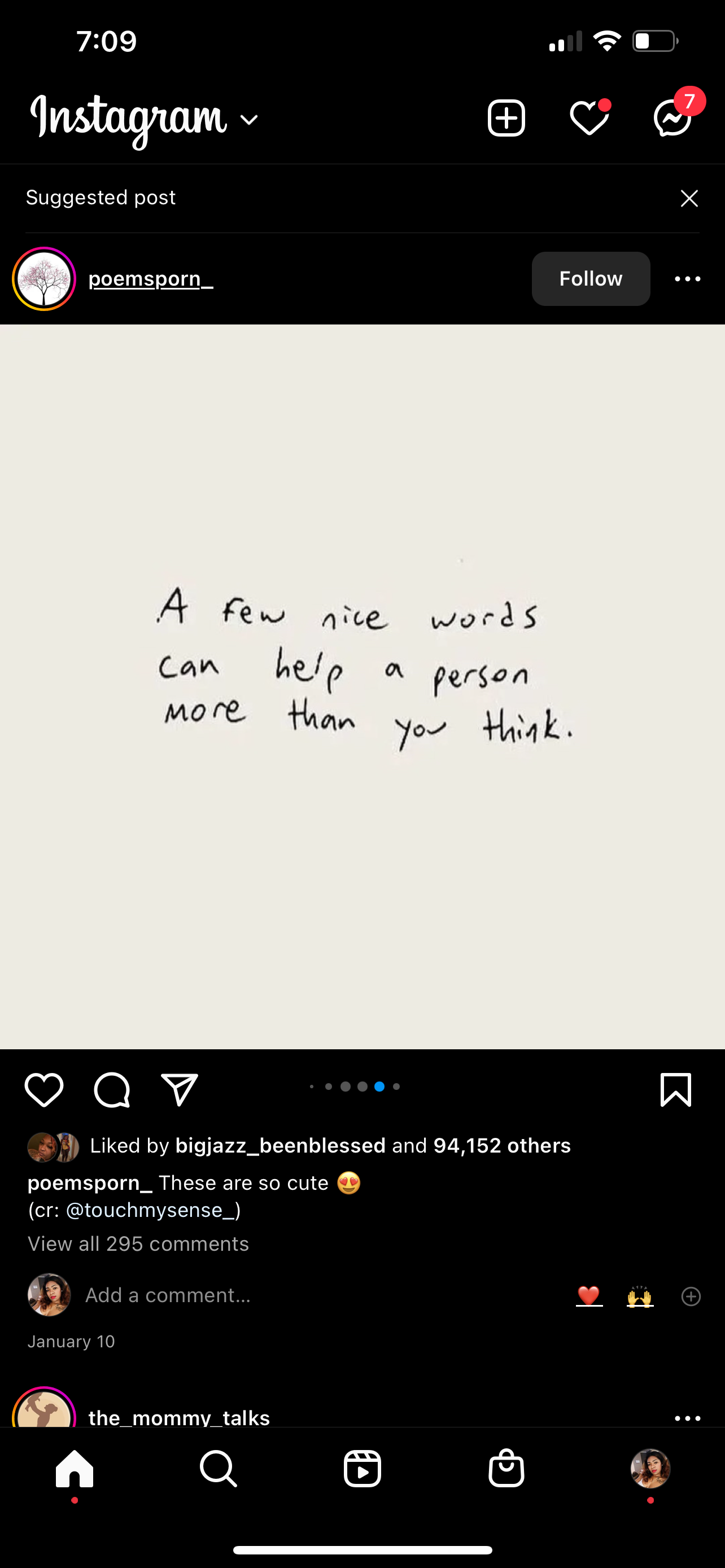Share the poemsporn_ post
Screen dimensions: 725x1568
[180, 1089]
